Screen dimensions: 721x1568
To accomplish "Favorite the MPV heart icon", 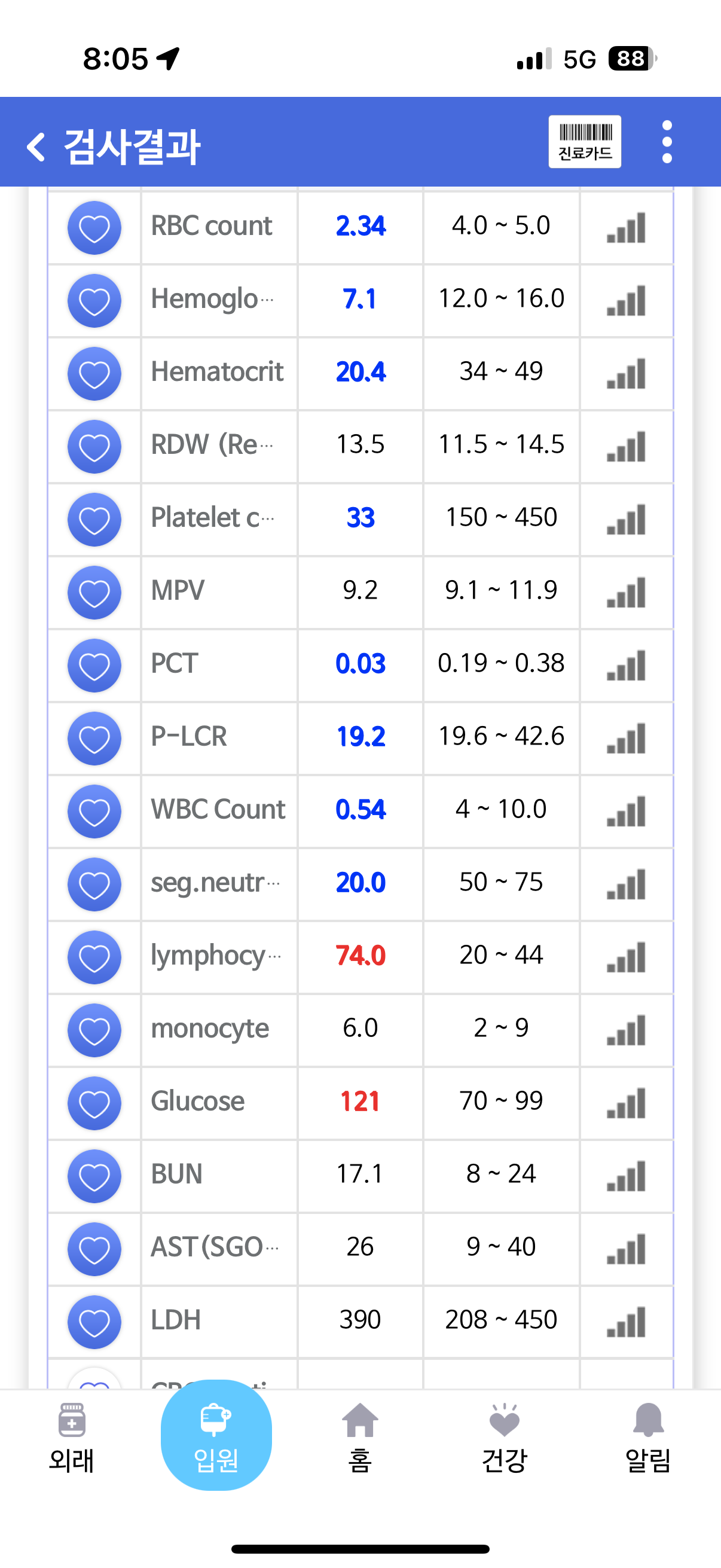I will click(x=94, y=593).
